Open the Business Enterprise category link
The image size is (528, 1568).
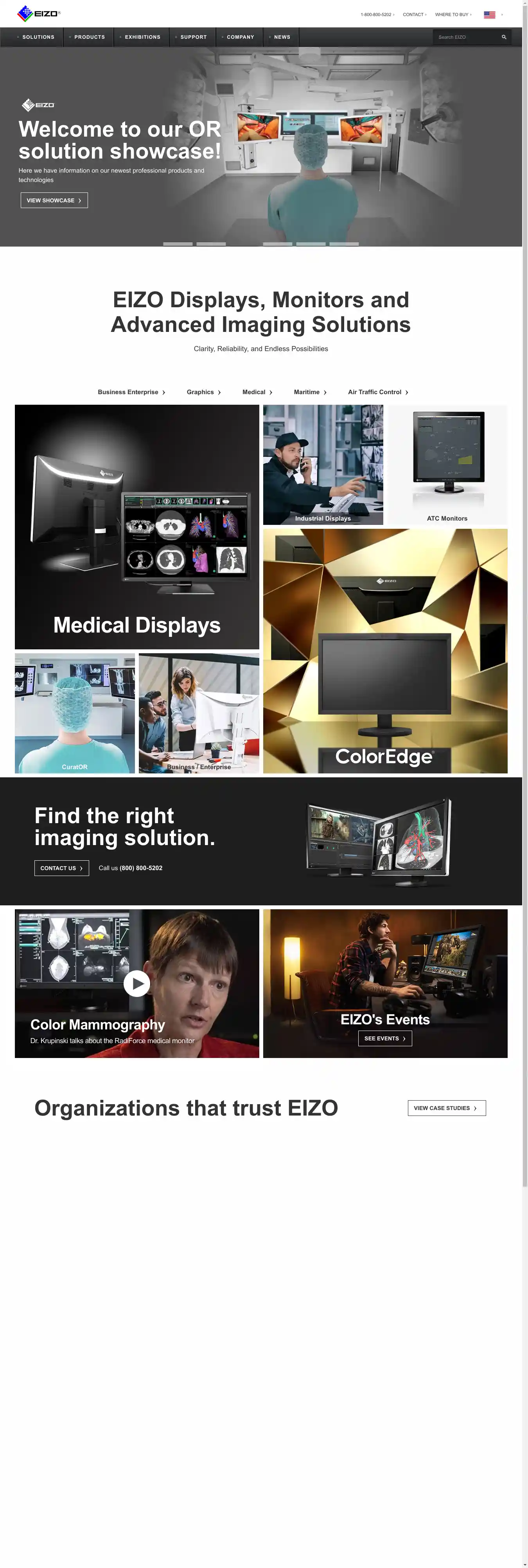click(x=131, y=392)
